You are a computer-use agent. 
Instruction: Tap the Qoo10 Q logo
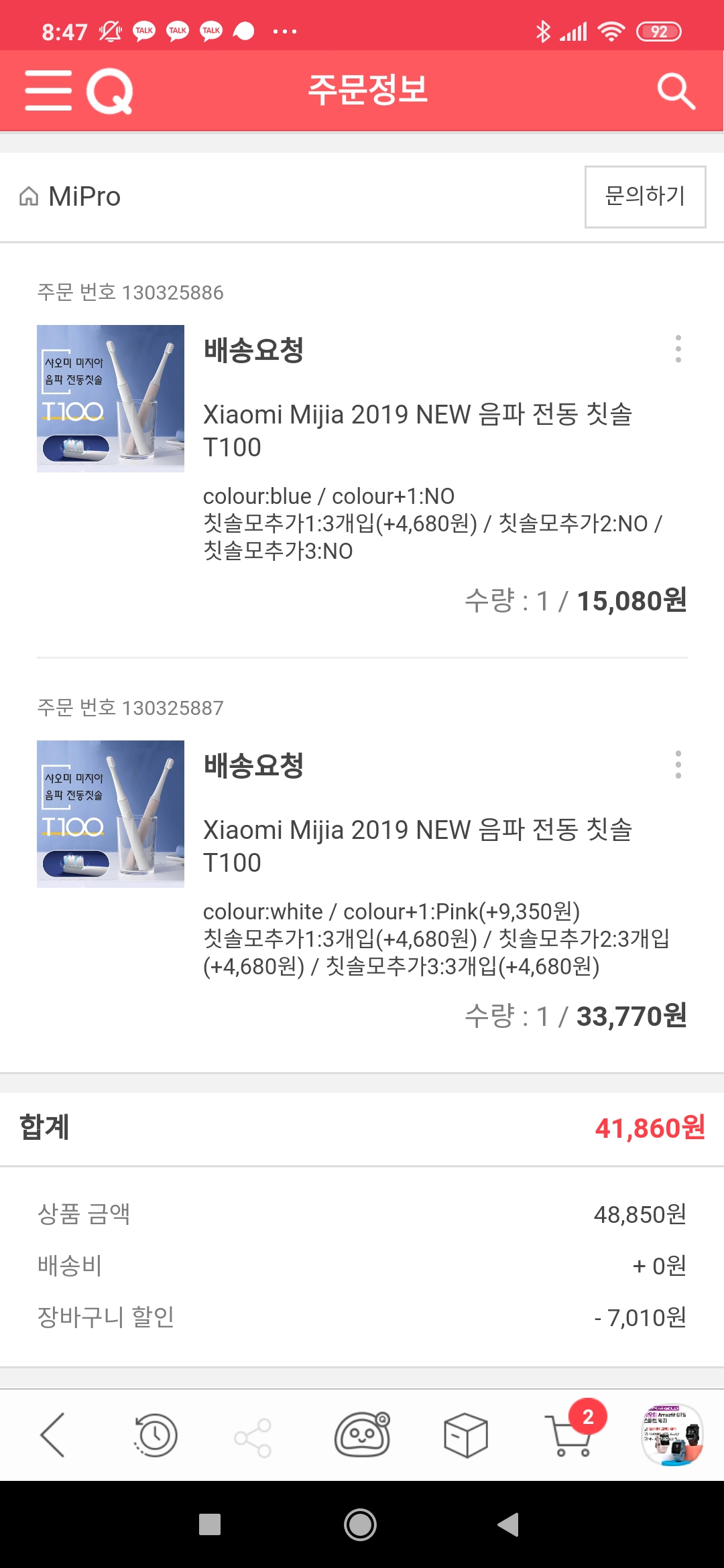[110, 91]
